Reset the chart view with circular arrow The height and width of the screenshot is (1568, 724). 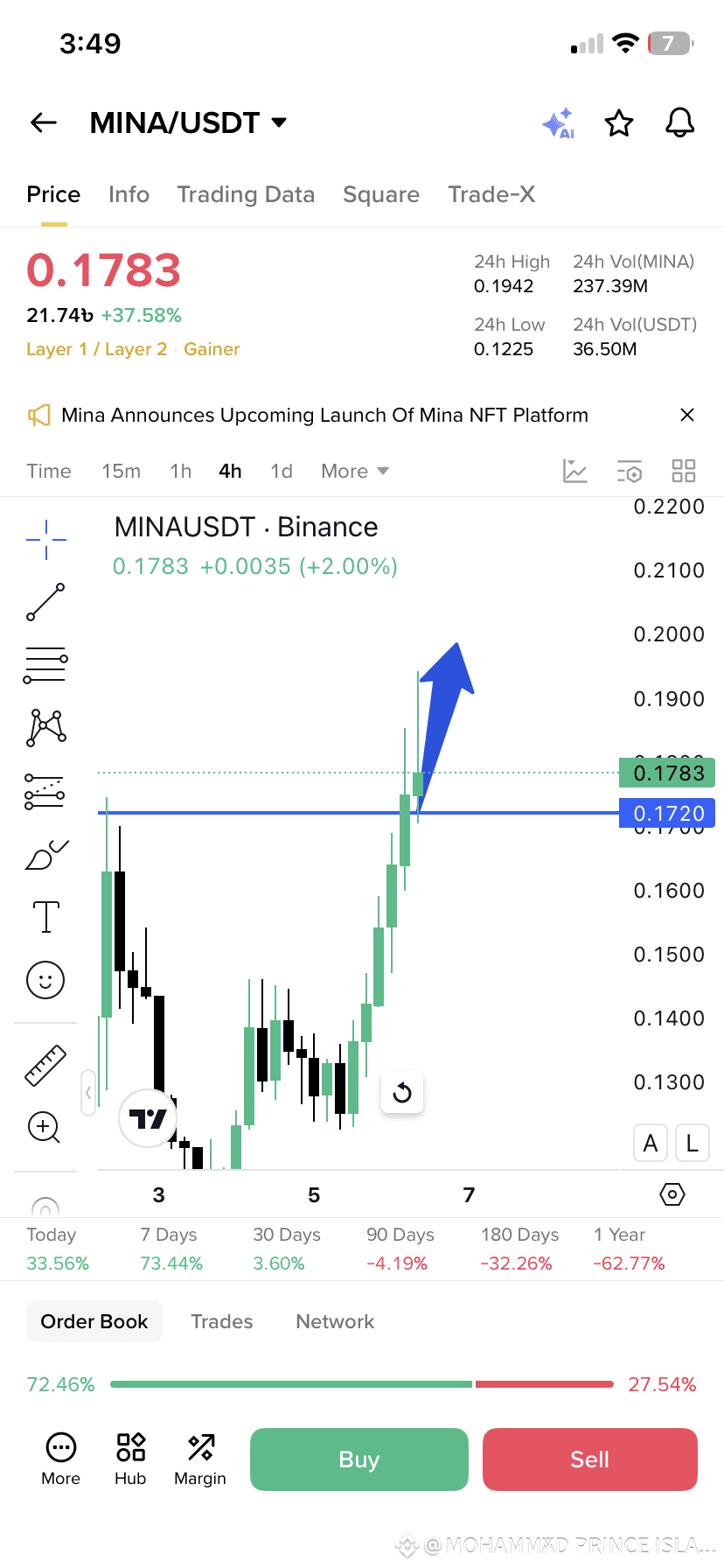pyautogui.click(x=402, y=1092)
